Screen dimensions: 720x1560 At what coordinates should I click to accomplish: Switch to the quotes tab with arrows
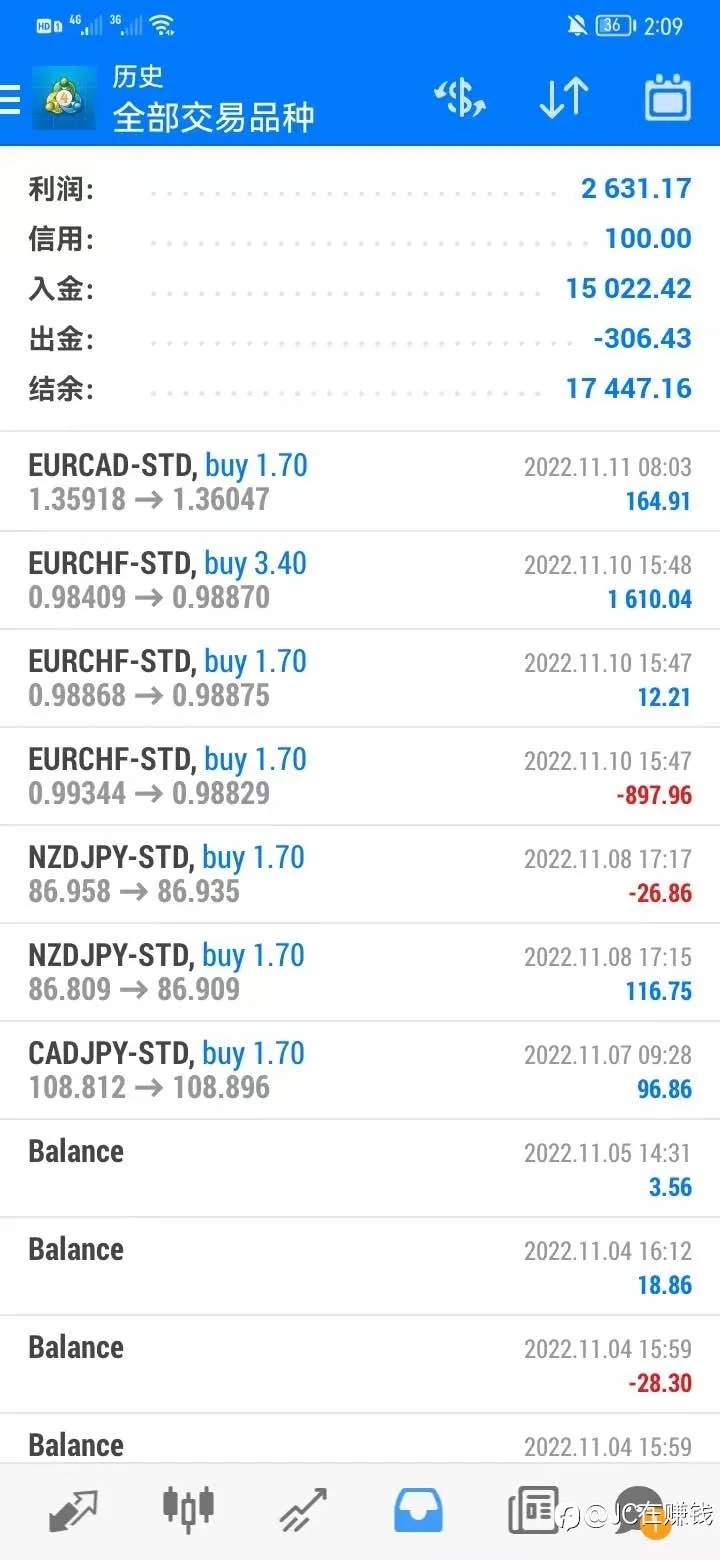coord(73,1510)
